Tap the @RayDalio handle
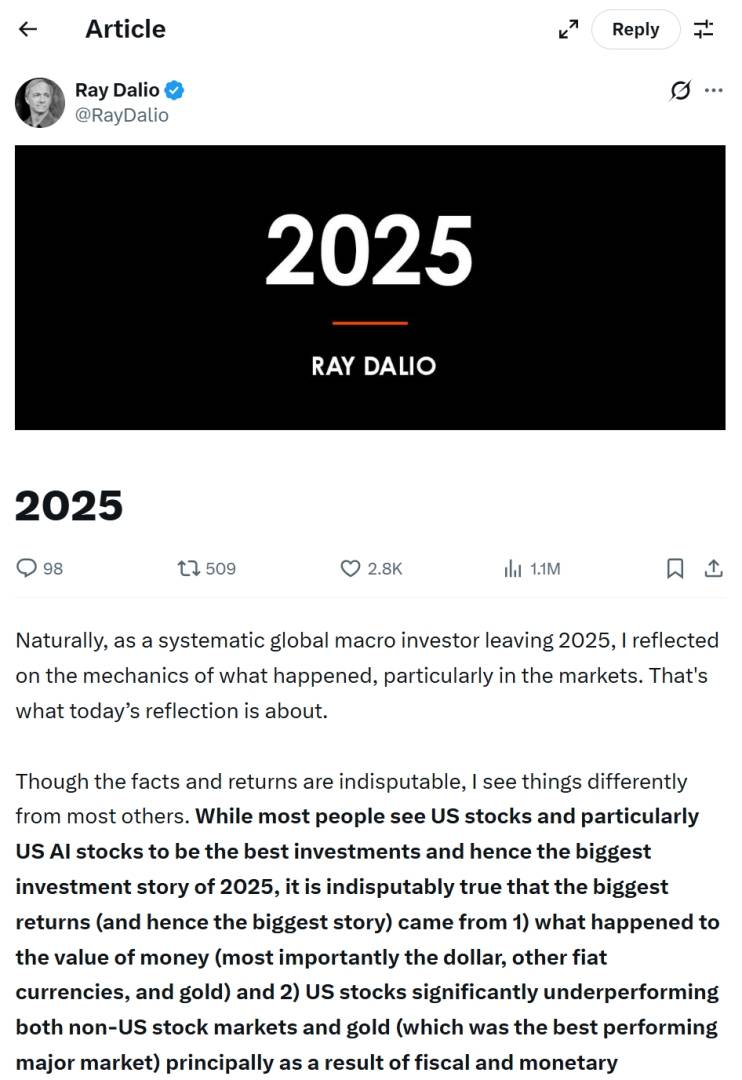742x1080 pixels. point(122,115)
